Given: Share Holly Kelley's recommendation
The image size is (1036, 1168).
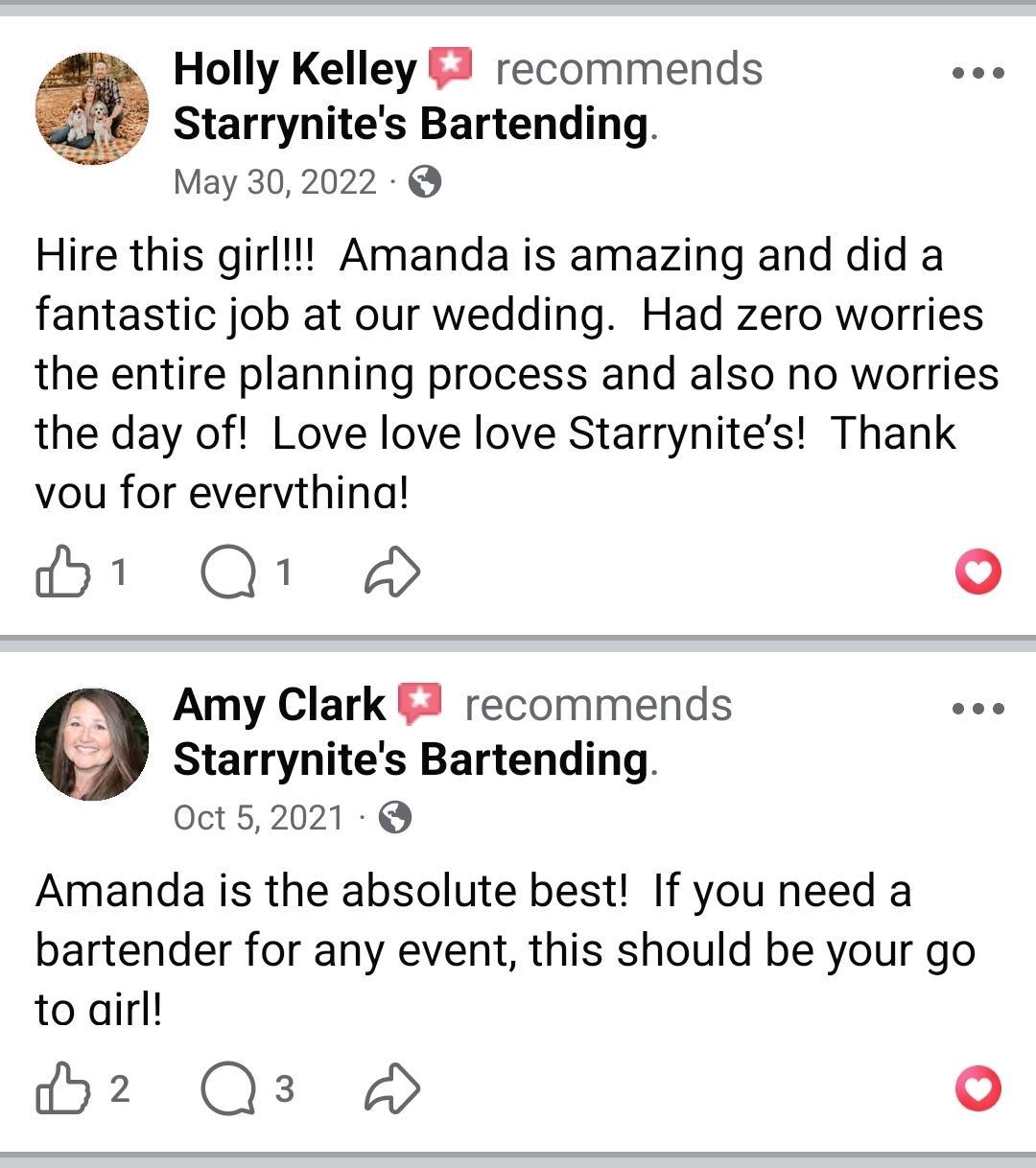Looking at the screenshot, I should 392,572.
